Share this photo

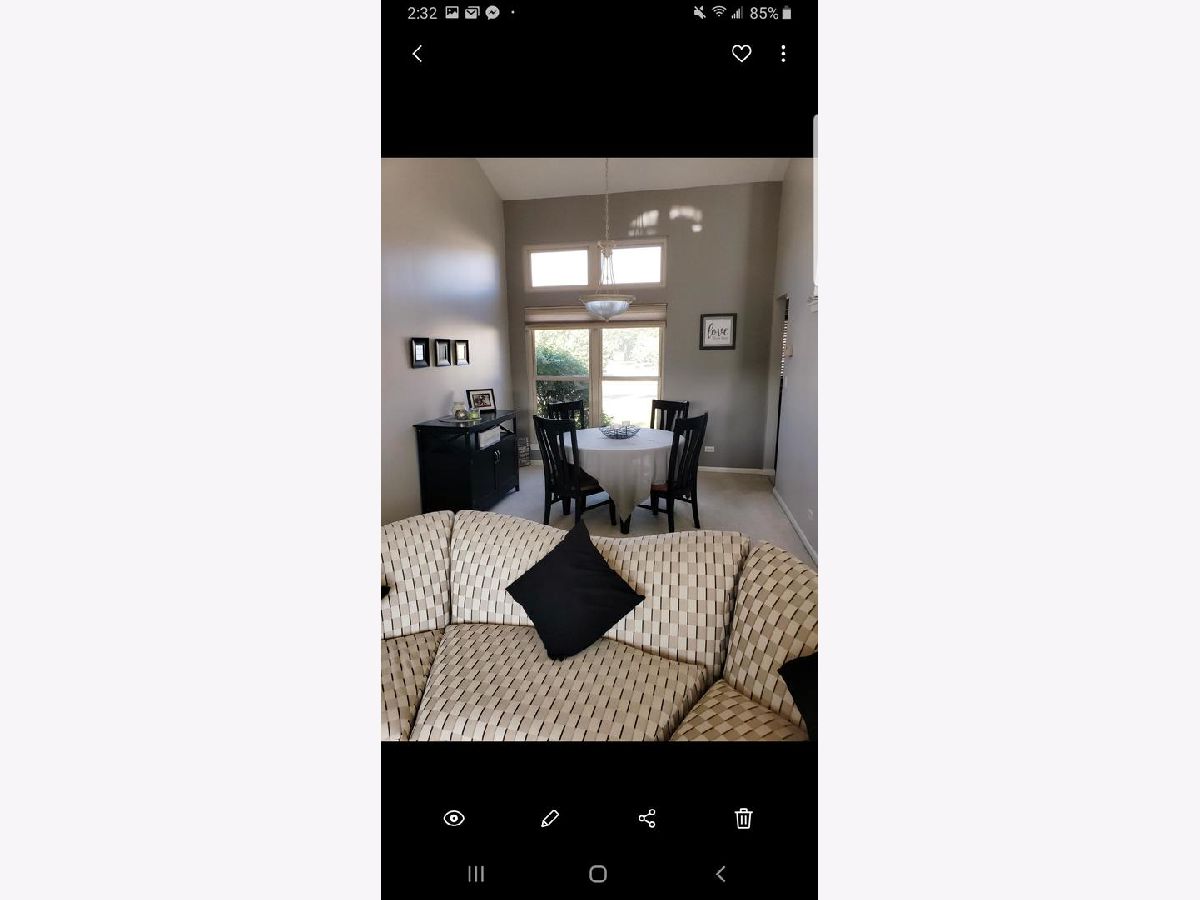647,819
